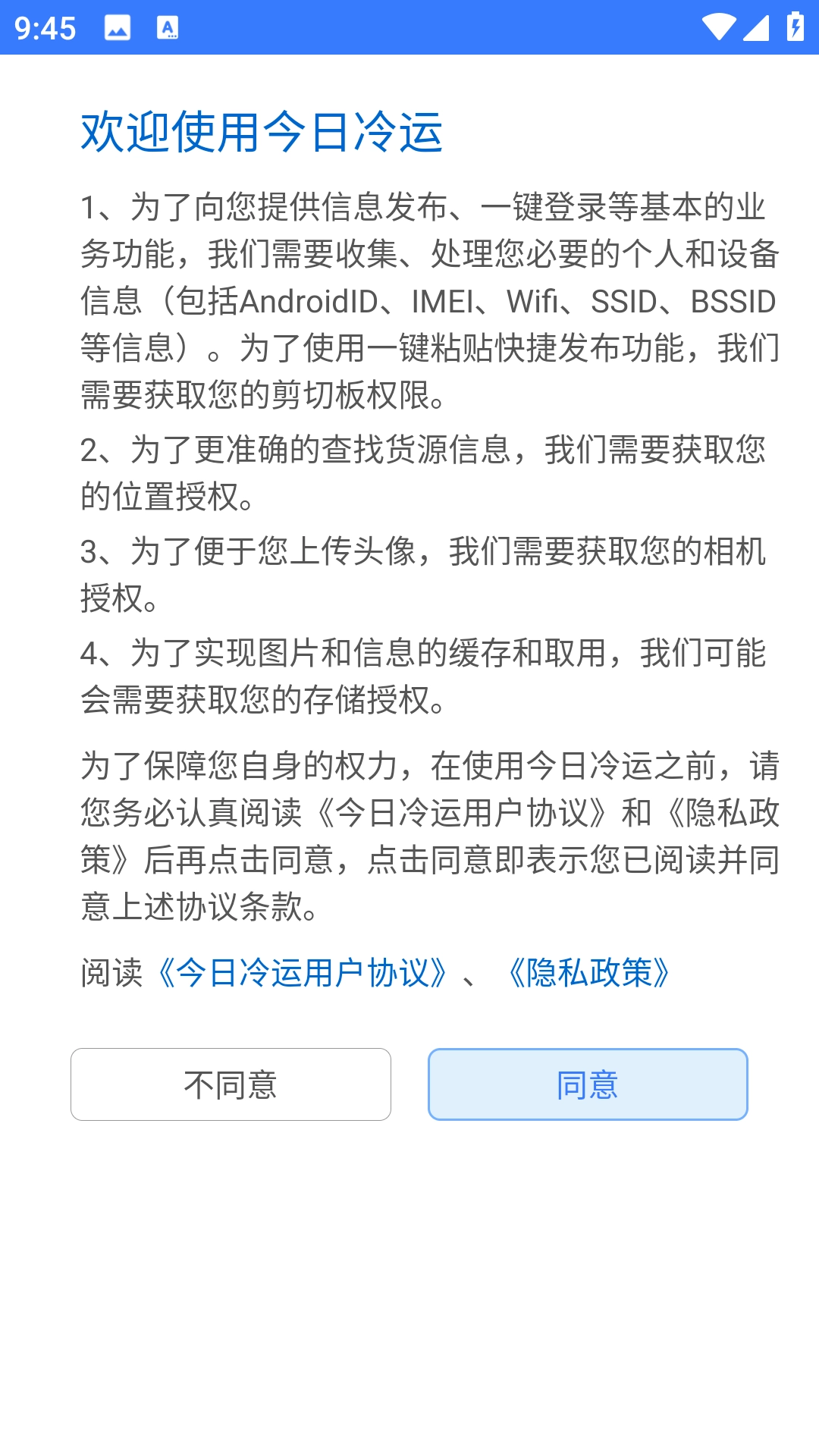The width and height of the screenshot is (819, 1456).
Task: Read the 《隐私政策》 link
Action: tap(588, 973)
